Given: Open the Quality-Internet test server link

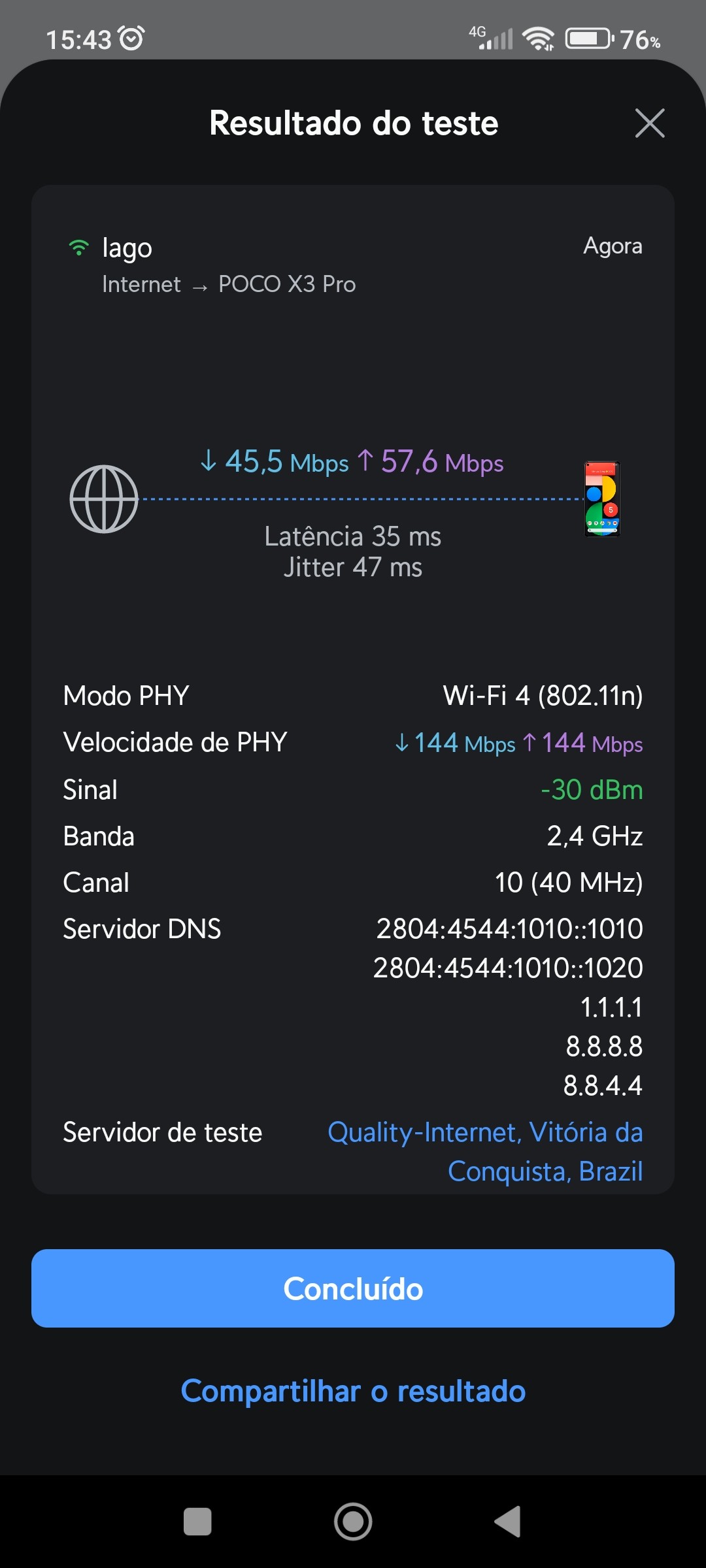Looking at the screenshot, I should click(485, 1151).
